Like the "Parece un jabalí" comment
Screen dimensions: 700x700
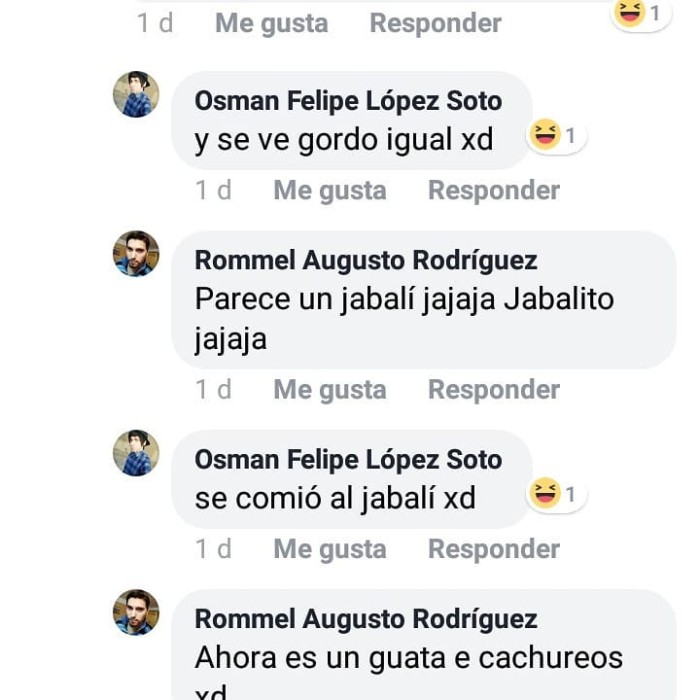tap(329, 389)
